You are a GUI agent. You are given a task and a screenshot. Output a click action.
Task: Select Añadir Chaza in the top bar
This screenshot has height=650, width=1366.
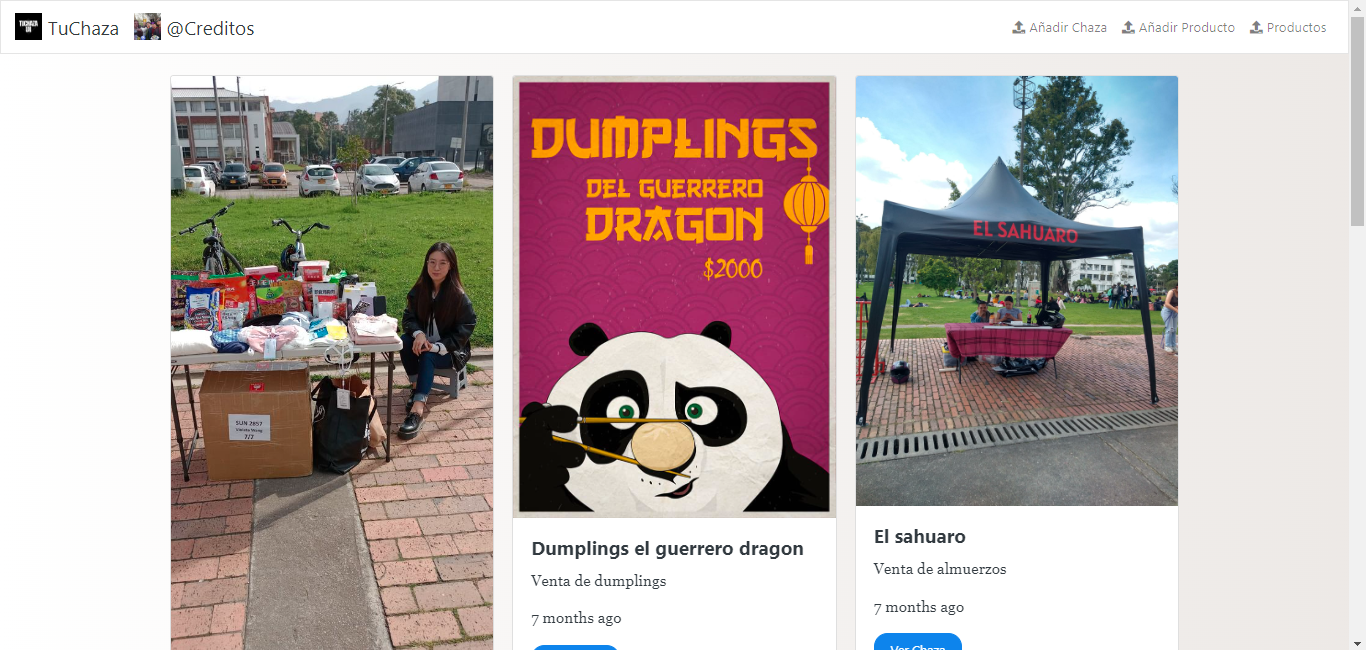coord(1060,28)
